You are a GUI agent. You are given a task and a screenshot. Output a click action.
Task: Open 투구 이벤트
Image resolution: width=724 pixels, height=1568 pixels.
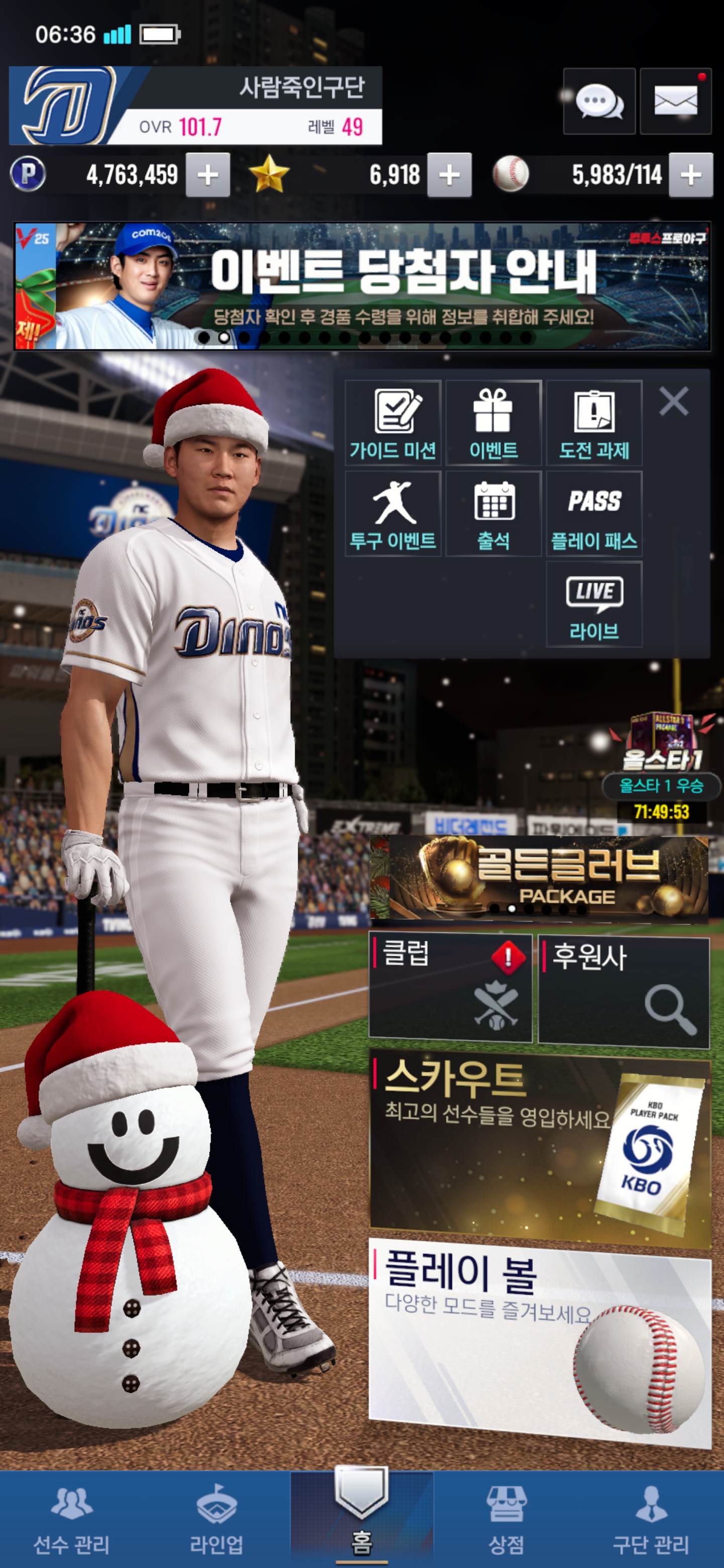coord(393,514)
